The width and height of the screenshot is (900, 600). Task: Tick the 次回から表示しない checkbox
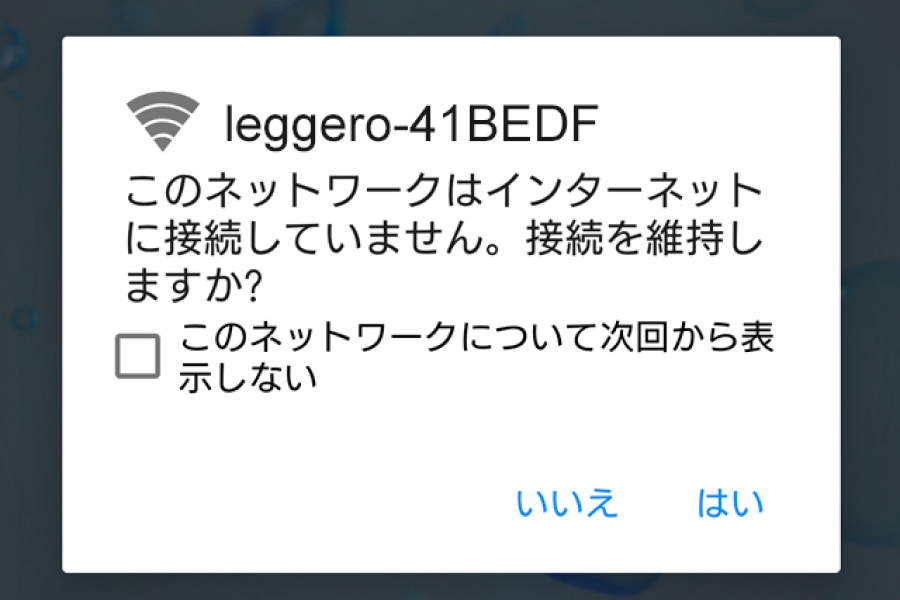point(138,357)
